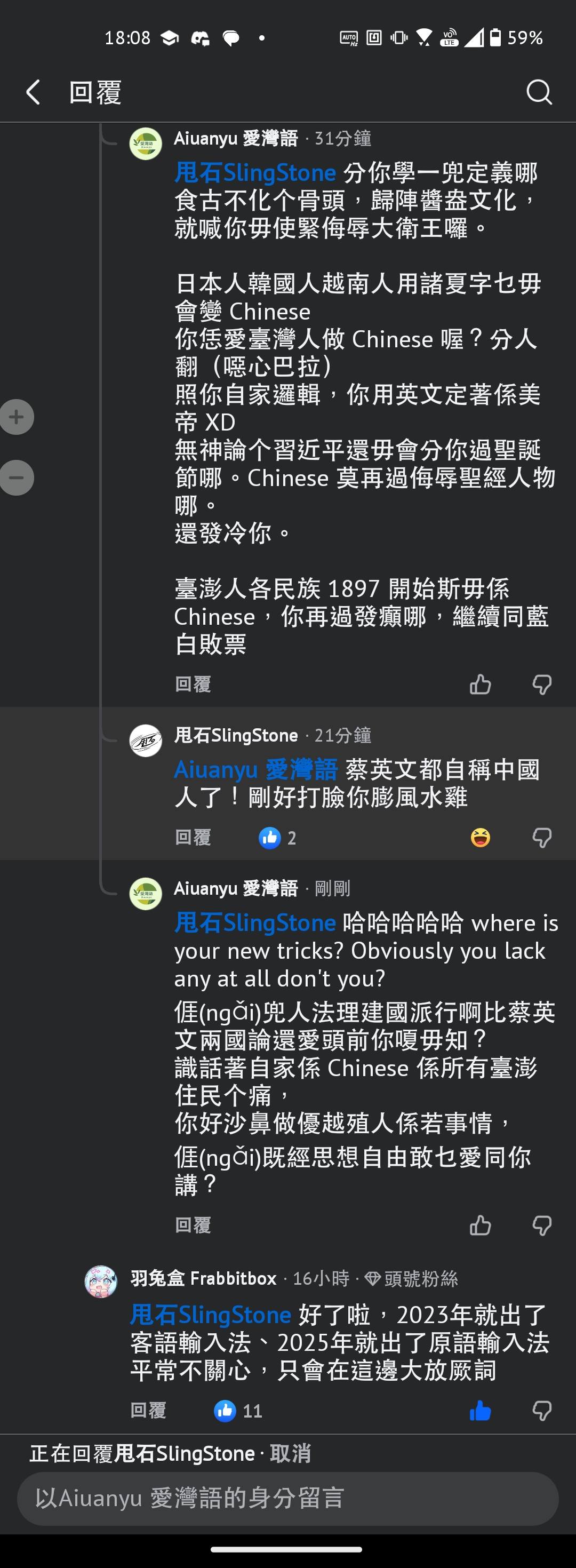
Task: Like Aiuanyu's 31分鐘 comment
Action: click(480, 685)
